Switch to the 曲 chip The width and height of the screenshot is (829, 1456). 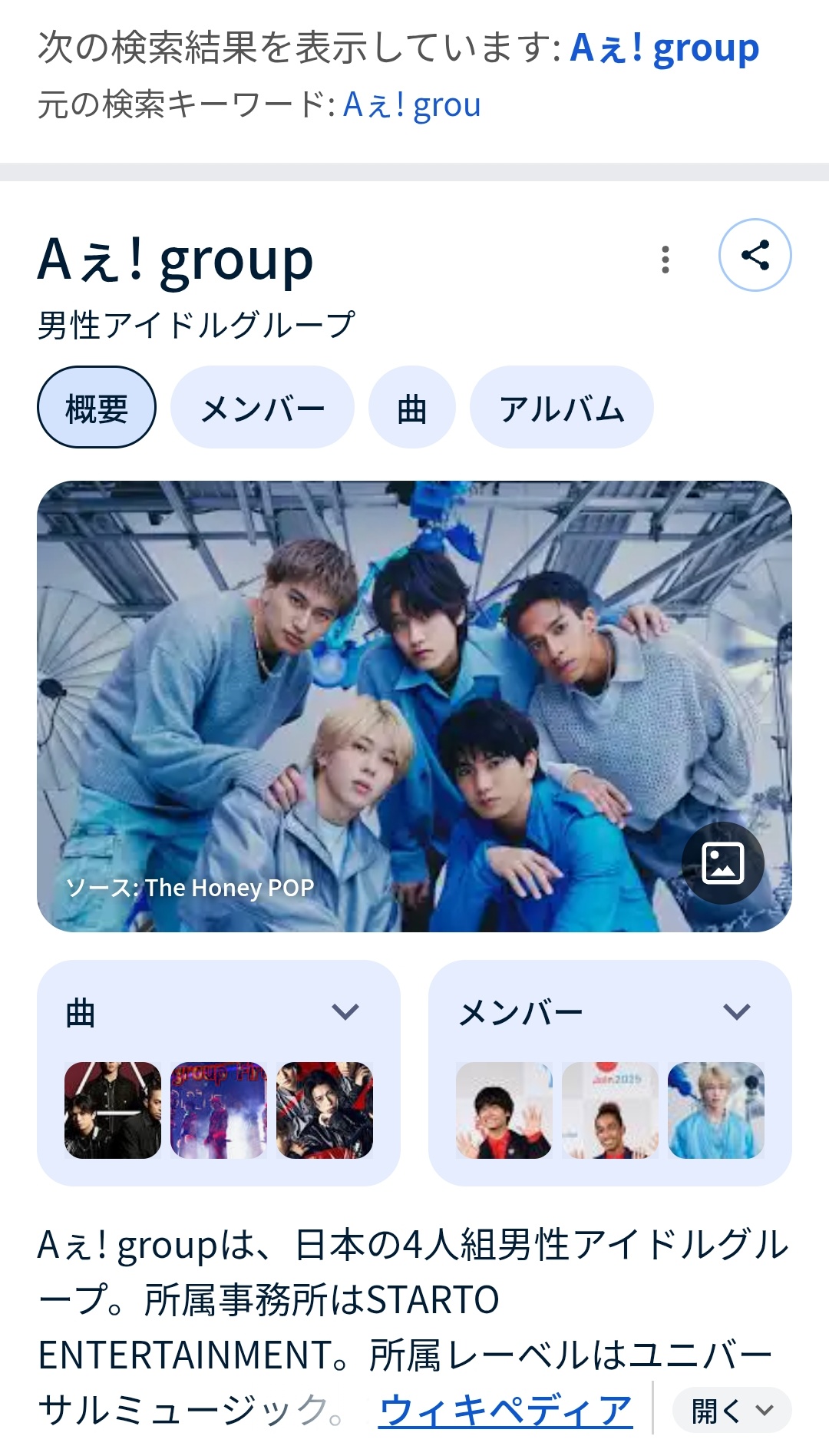tap(411, 408)
